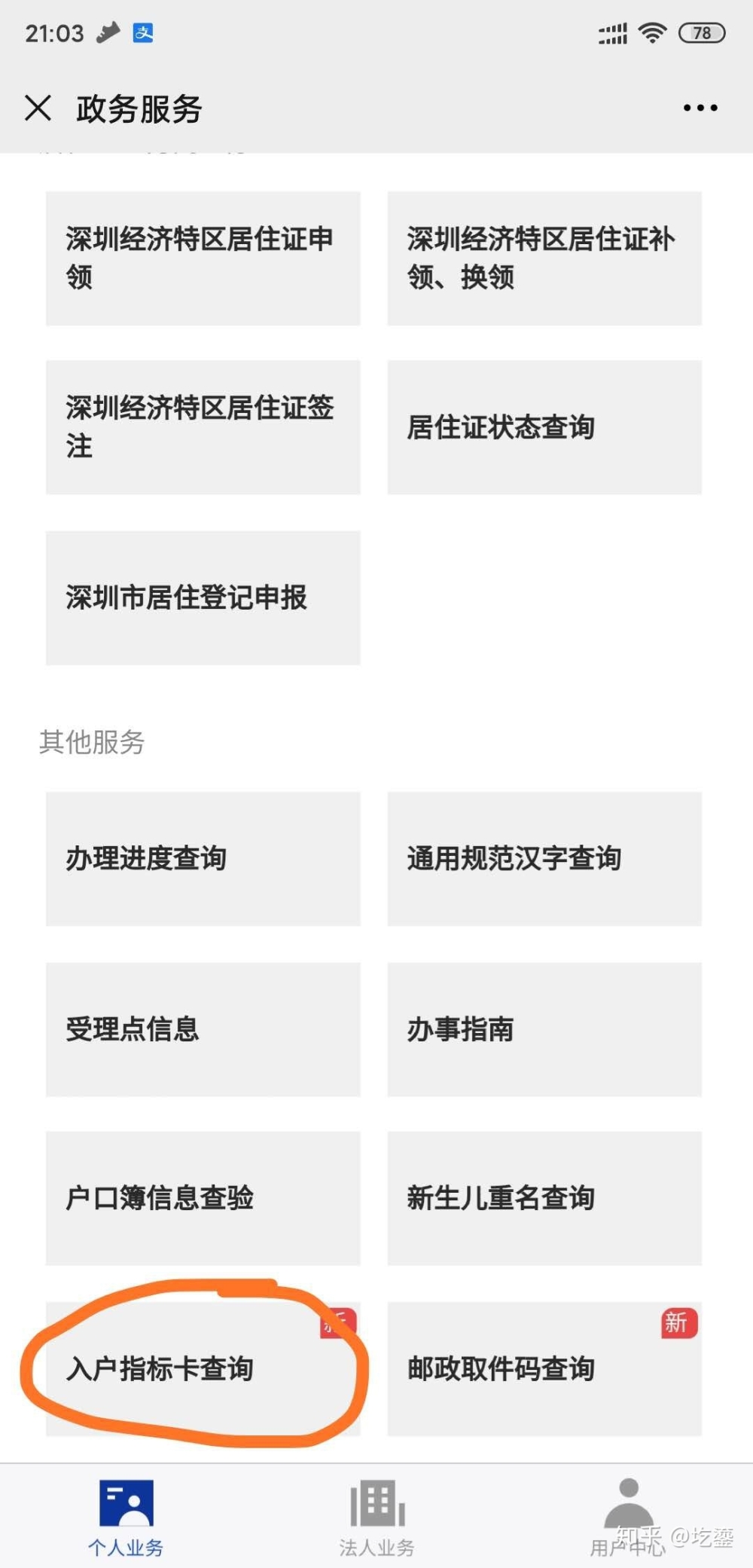Select 入户指标卡查询
Image resolution: width=753 pixels, height=1568 pixels.
[x=203, y=1368]
